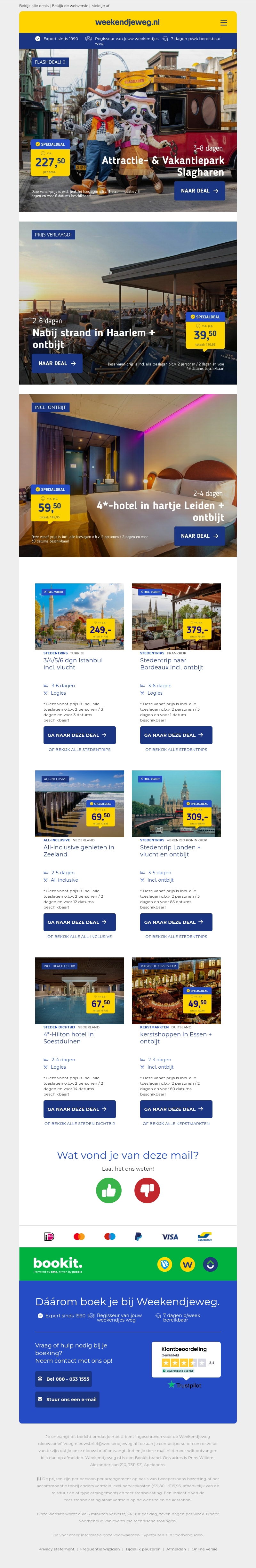Go to the Londen stedentrip deal
Screen dimensions: 256x1568
(x=176, y=922)
